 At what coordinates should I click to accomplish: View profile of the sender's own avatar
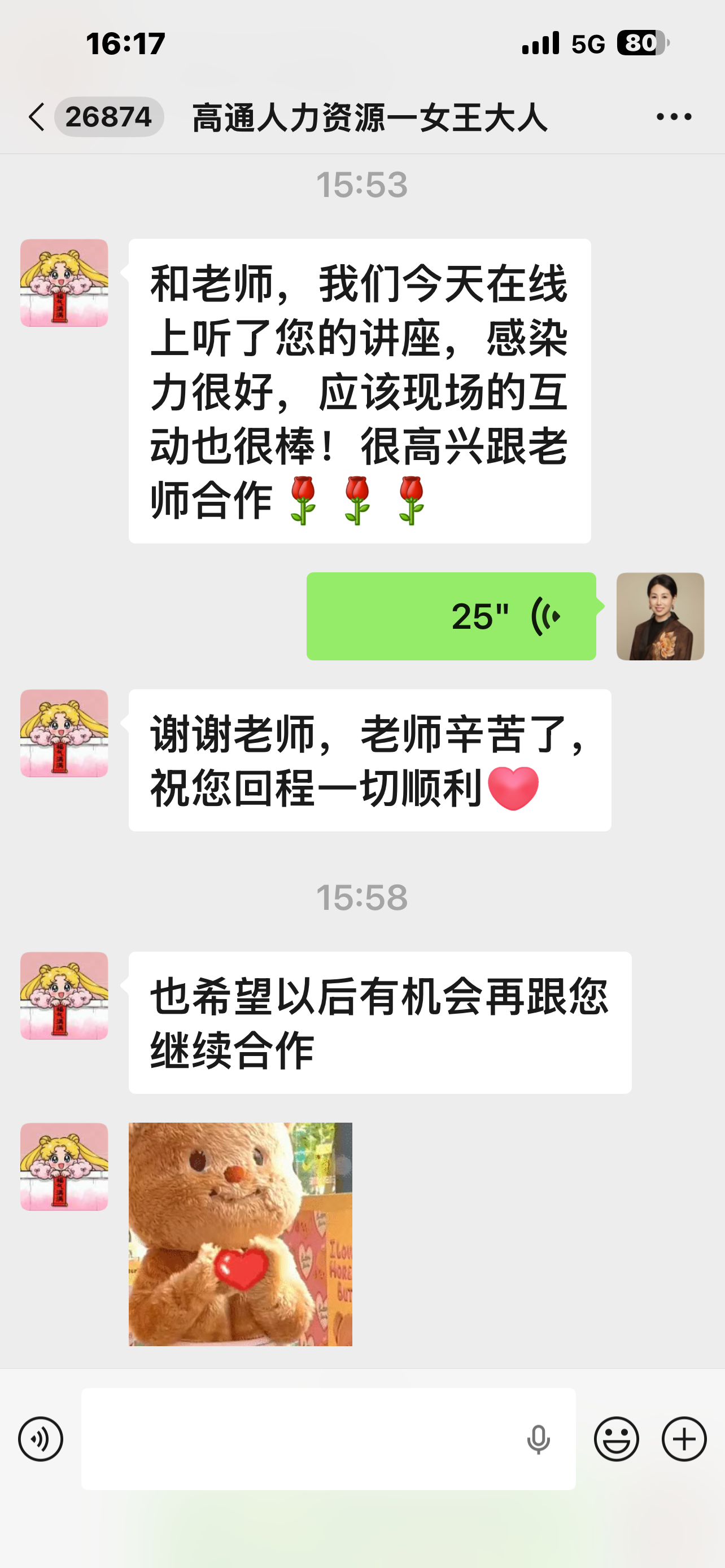click(x=660, y=616)
